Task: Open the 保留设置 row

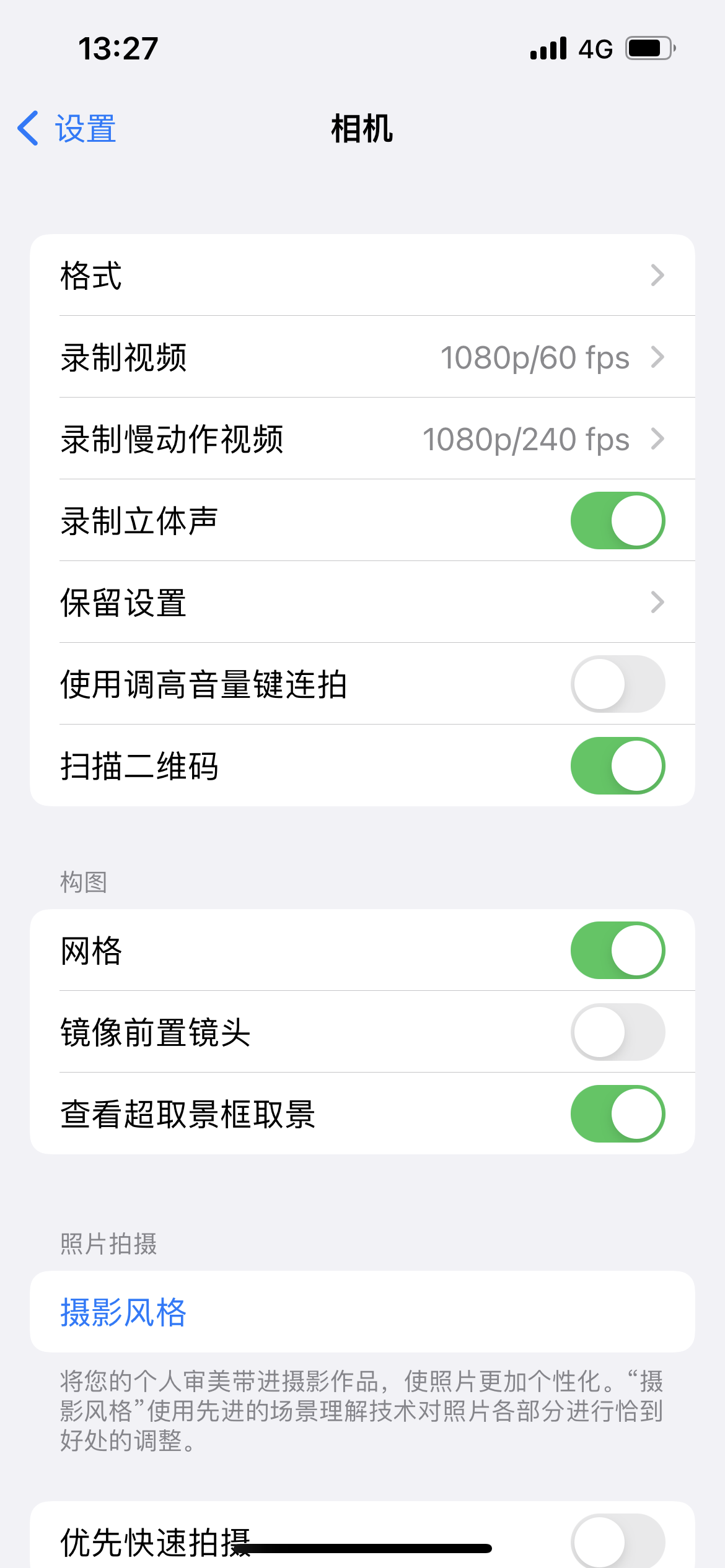Action: point(362,603)
